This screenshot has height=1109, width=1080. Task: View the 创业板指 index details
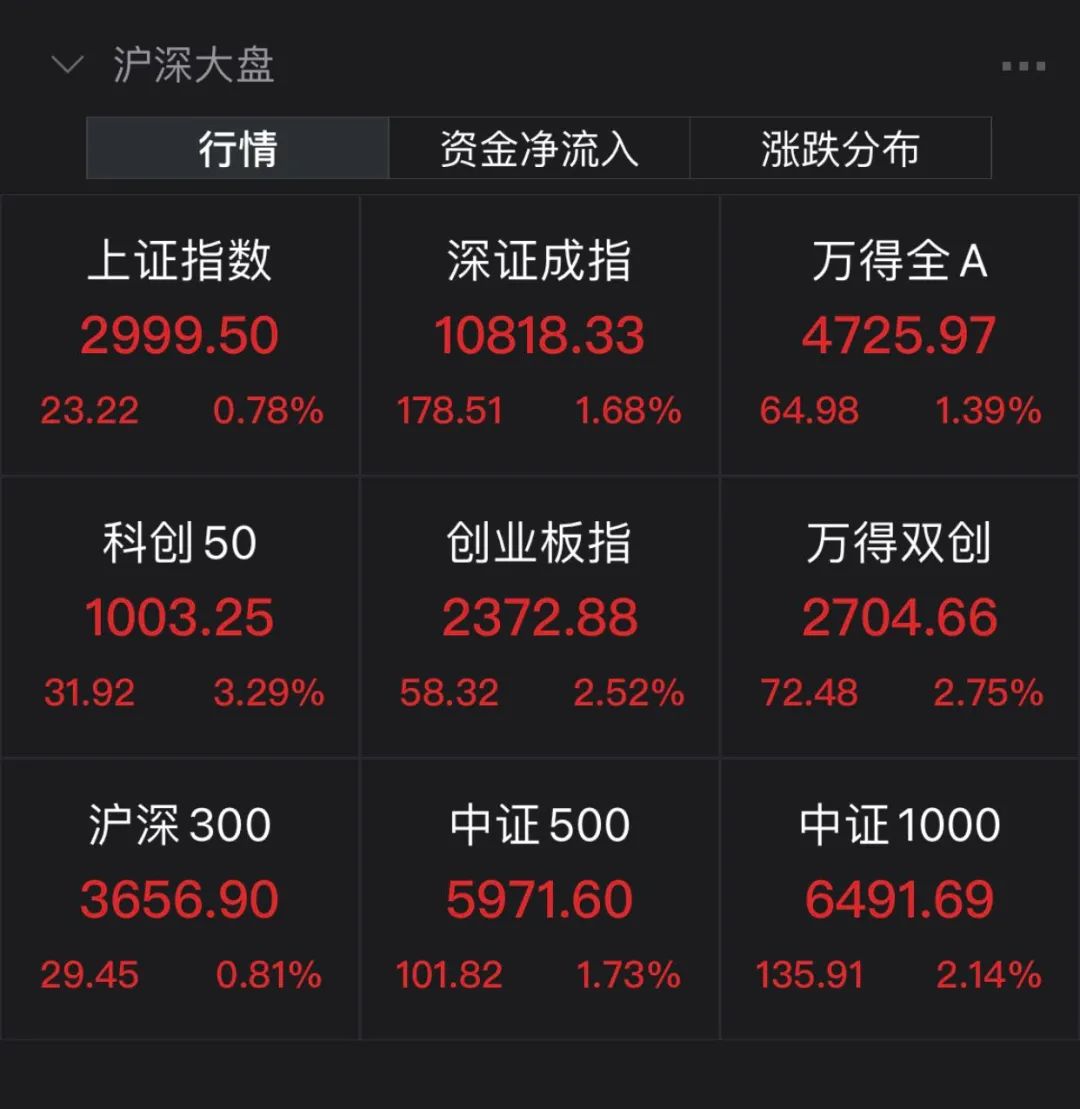tap(539, 617)
